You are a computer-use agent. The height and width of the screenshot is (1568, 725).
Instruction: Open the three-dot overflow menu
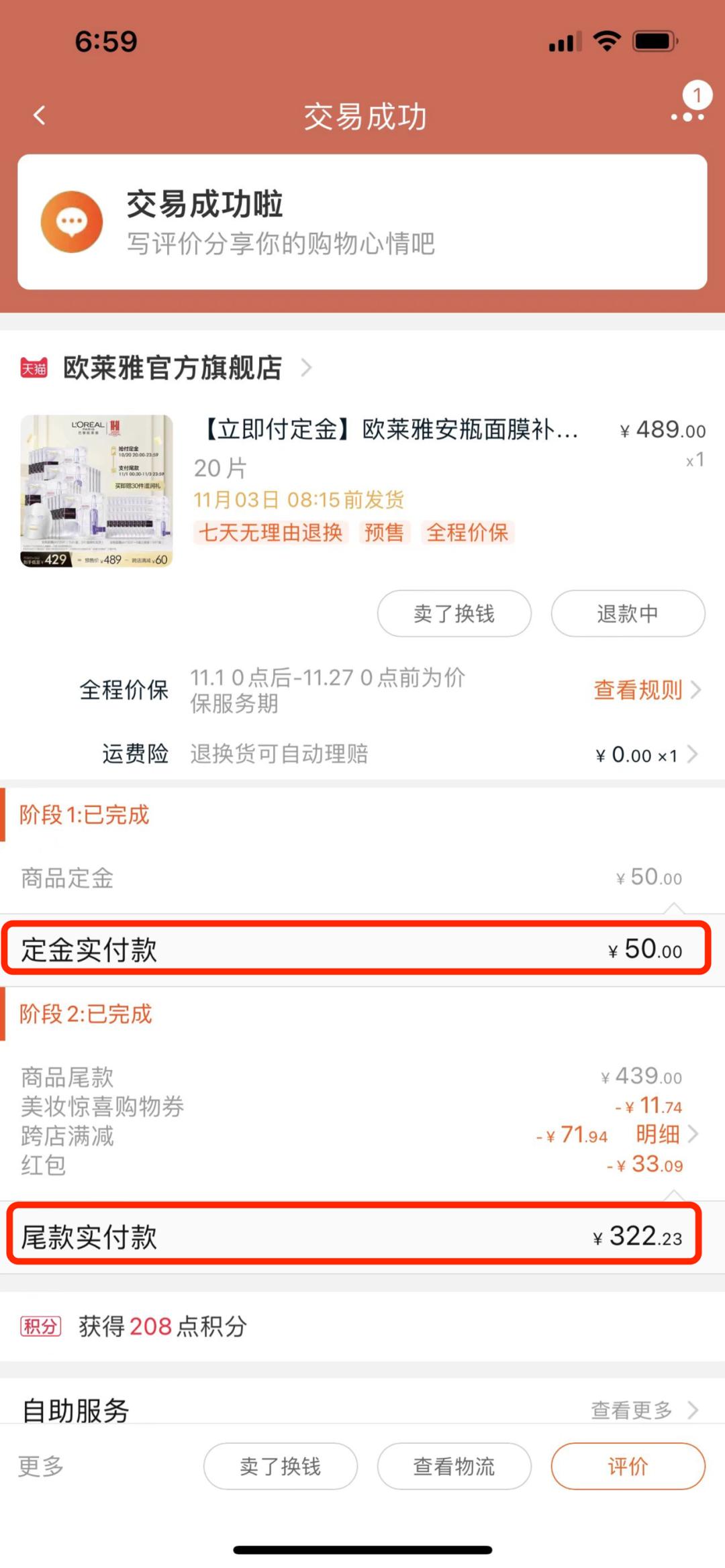pyautogui.click(x=687, y=116)
